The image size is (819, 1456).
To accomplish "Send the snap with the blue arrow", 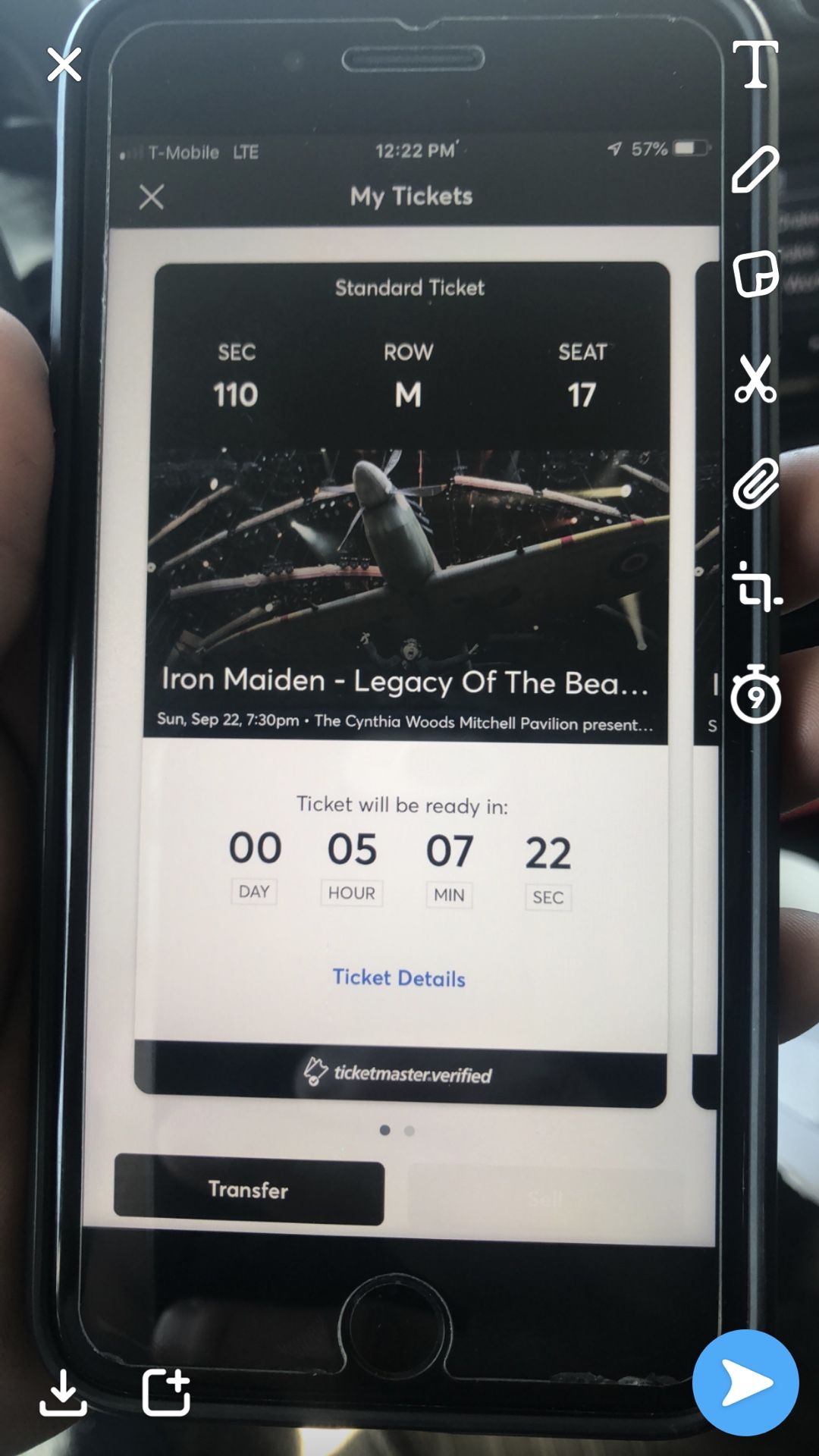I will [745, 1382].
